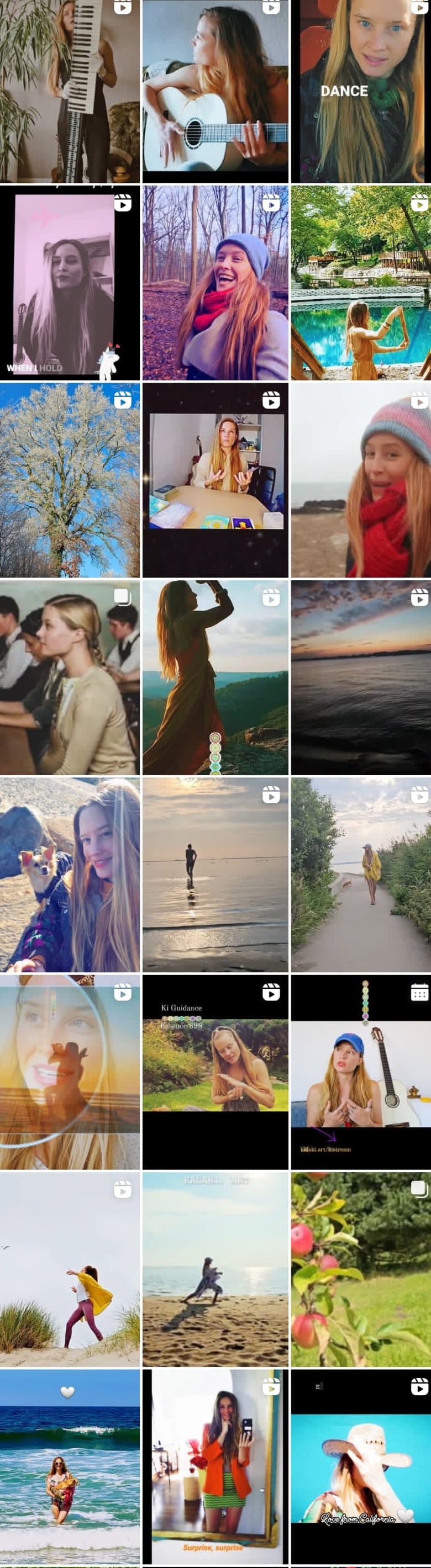Open the frosted tree against blue sky reel
The height and width of the screenshot is (1568, 431).
tap(70, 480)
